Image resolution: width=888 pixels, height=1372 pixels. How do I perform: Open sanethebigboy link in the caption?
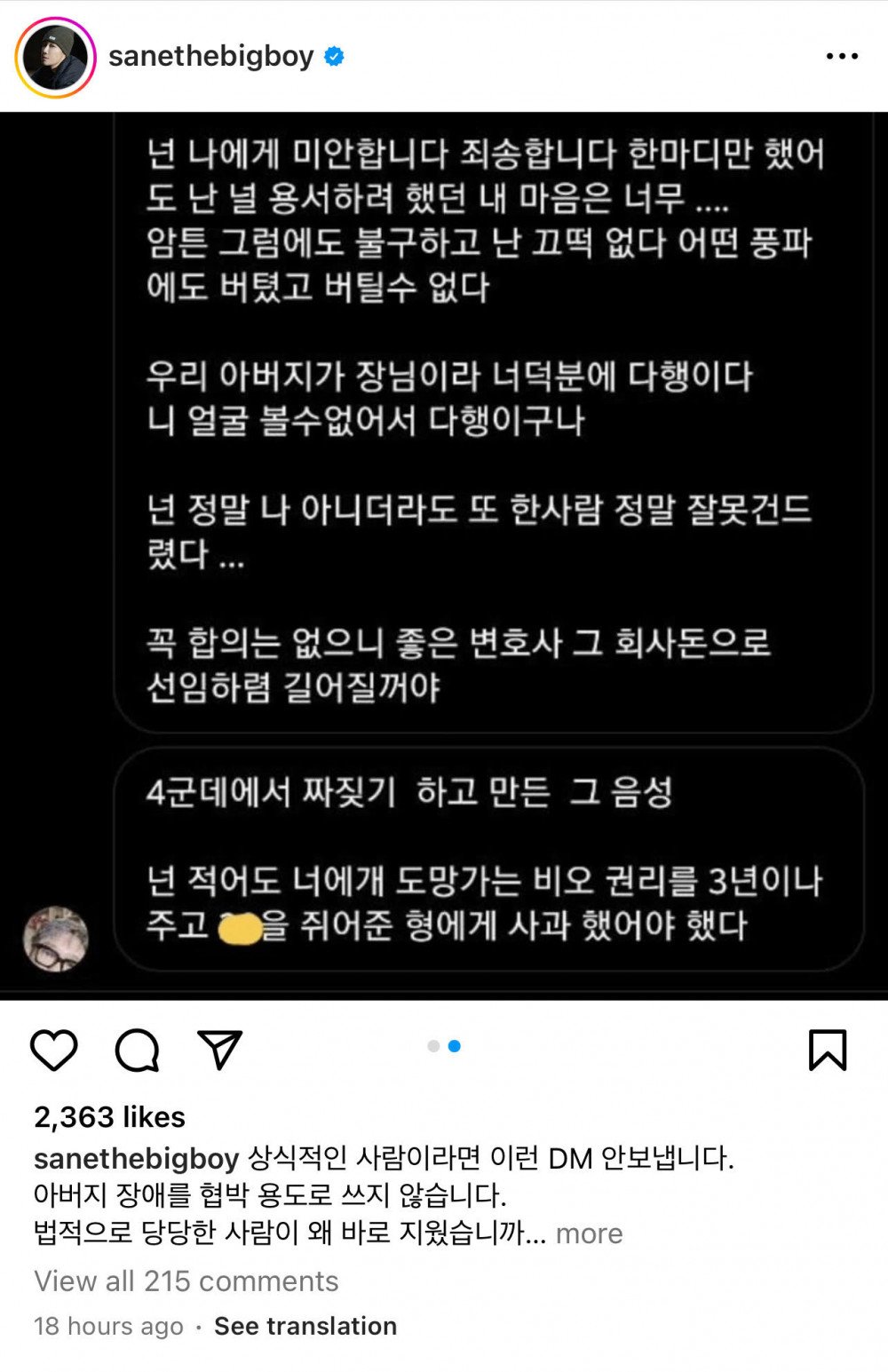click(136, 1159)
